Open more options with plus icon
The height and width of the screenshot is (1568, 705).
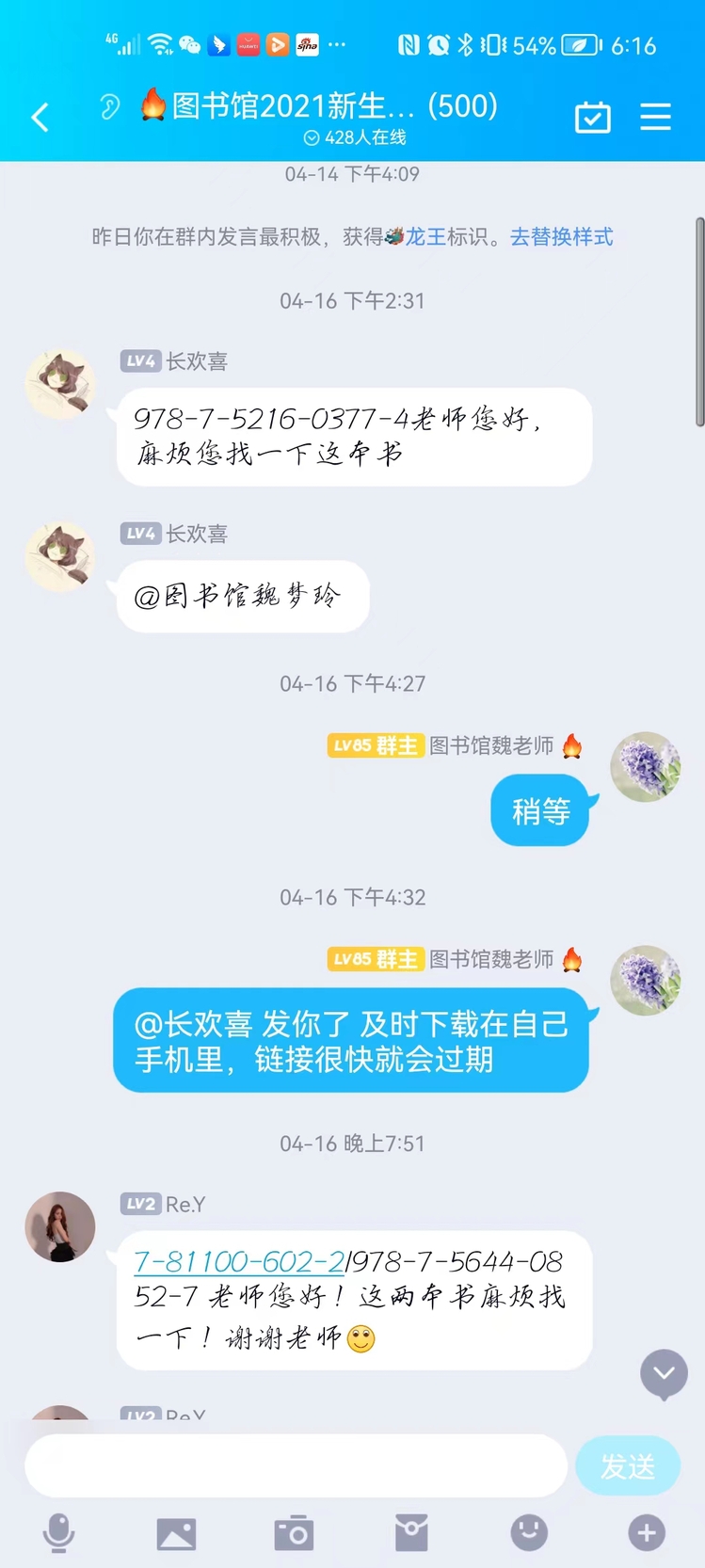coord(647,1532)
